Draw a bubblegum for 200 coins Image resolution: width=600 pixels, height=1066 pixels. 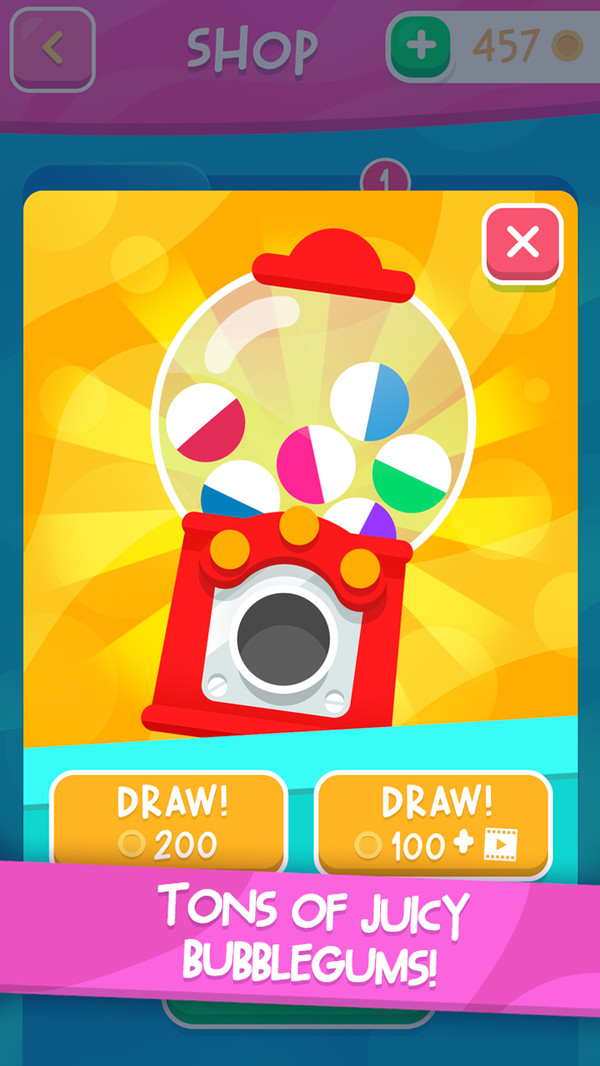point(169,823)
